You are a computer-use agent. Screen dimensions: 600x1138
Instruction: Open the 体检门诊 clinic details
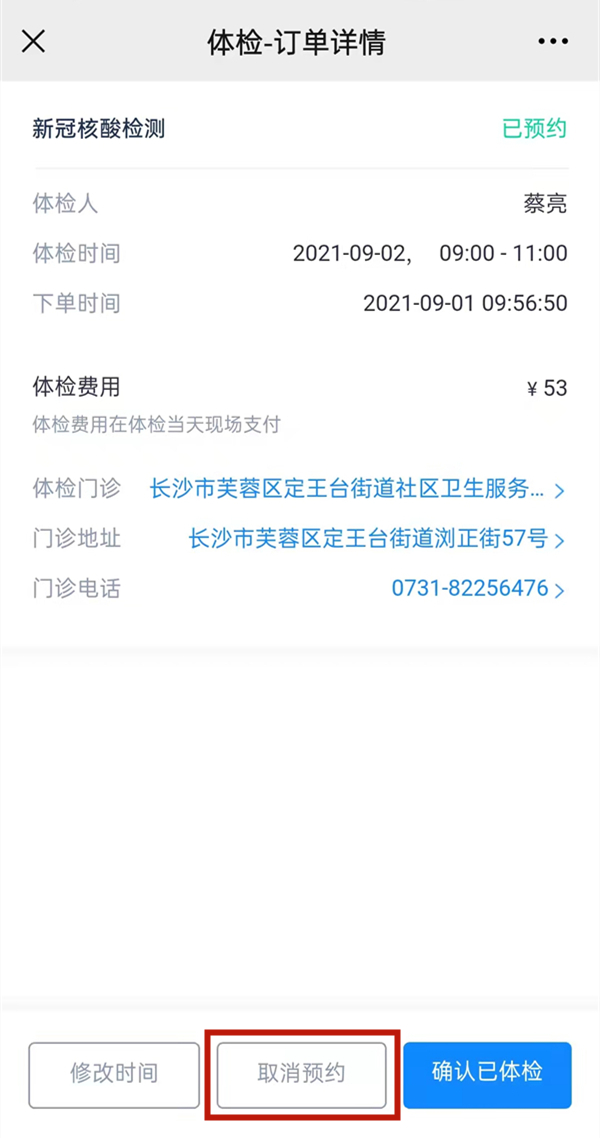tap(356, 490)
